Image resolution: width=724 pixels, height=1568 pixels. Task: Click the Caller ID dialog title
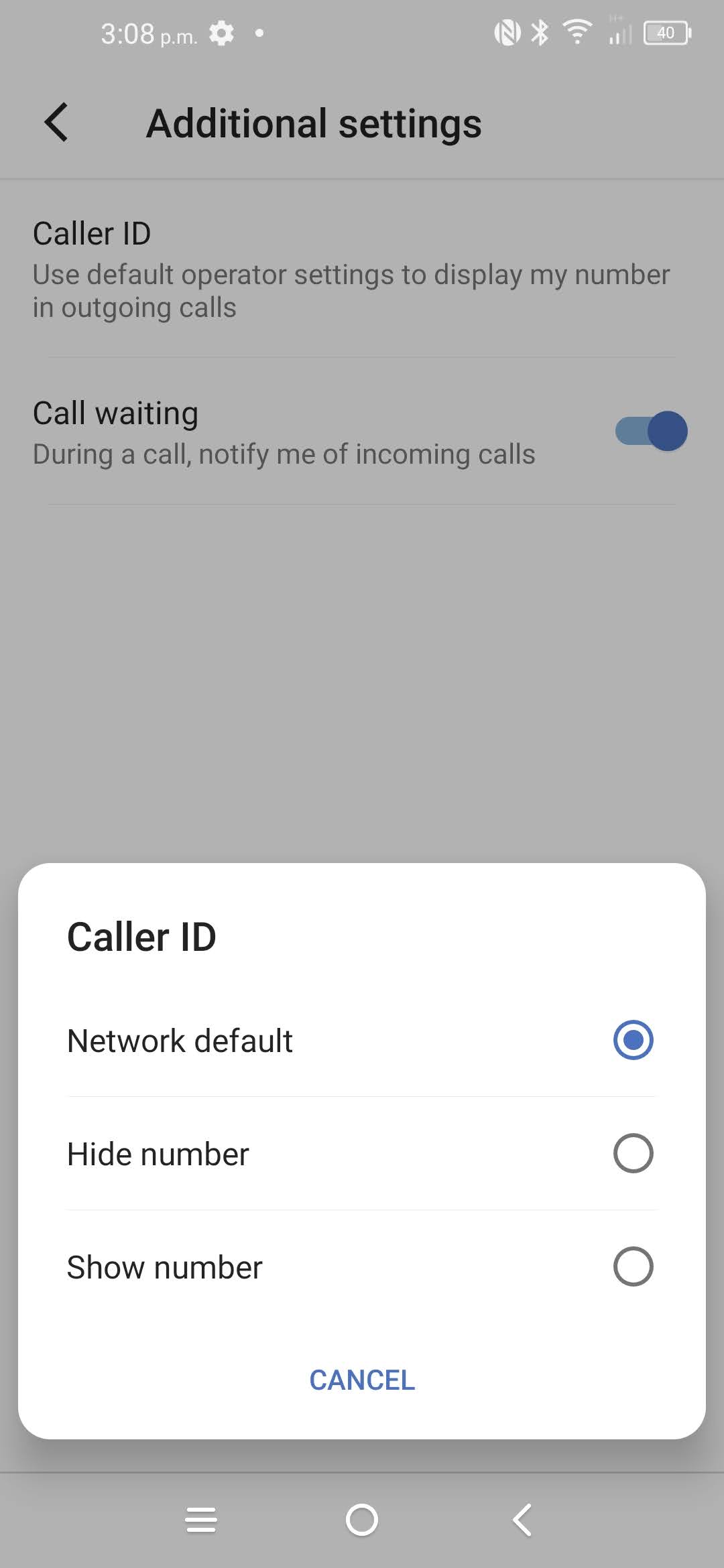coord(141,937)
